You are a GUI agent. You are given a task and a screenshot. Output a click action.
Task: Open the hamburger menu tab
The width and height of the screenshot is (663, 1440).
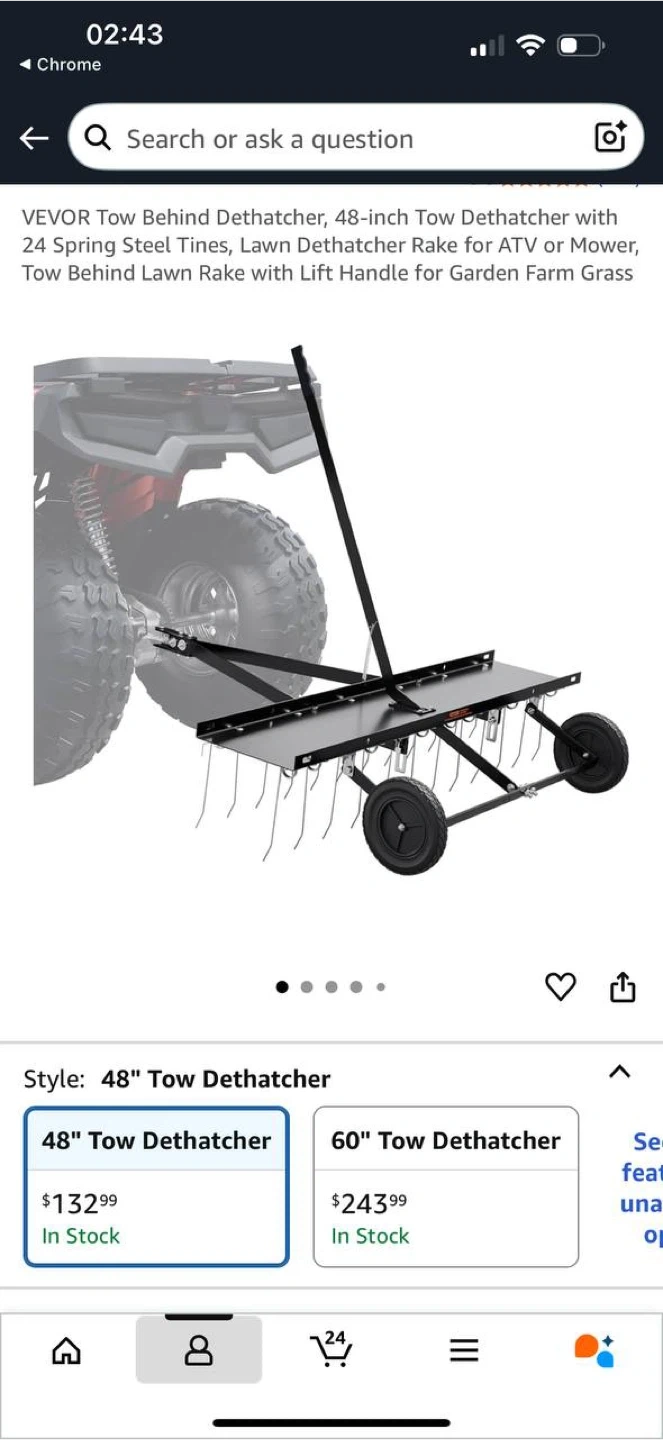pyautogui.click(x=464, y=1351)
